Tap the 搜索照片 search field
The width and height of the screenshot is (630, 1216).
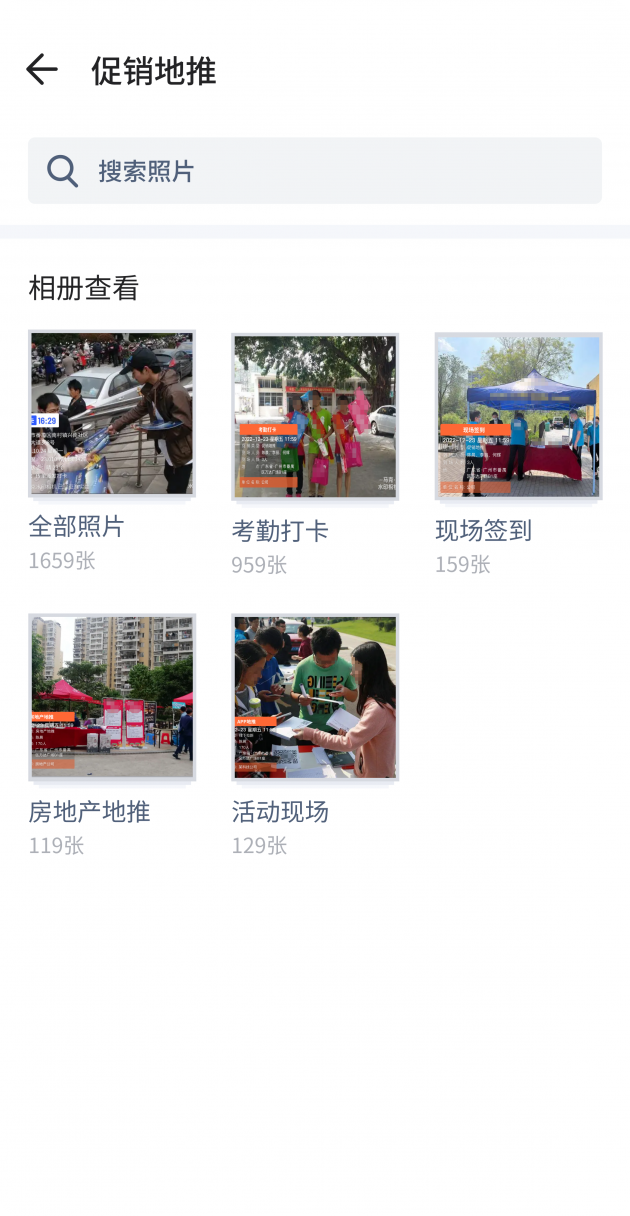(x=315, y=171)
